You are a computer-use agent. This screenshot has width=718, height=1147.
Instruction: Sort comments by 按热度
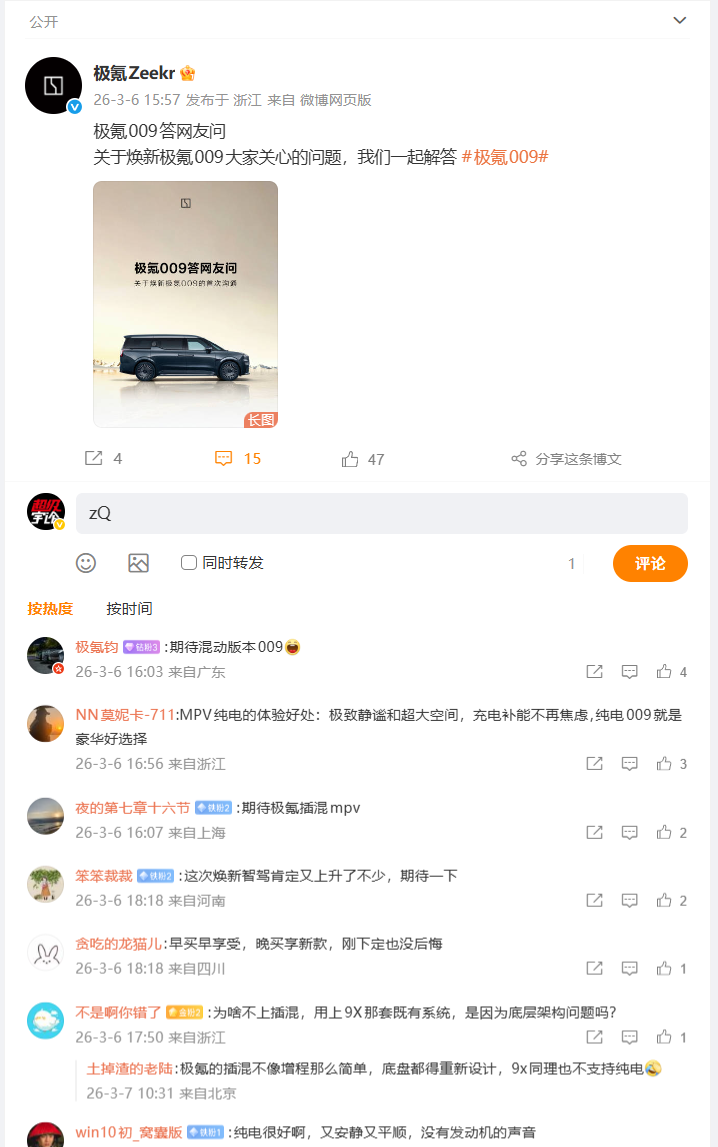click(50, 608)
